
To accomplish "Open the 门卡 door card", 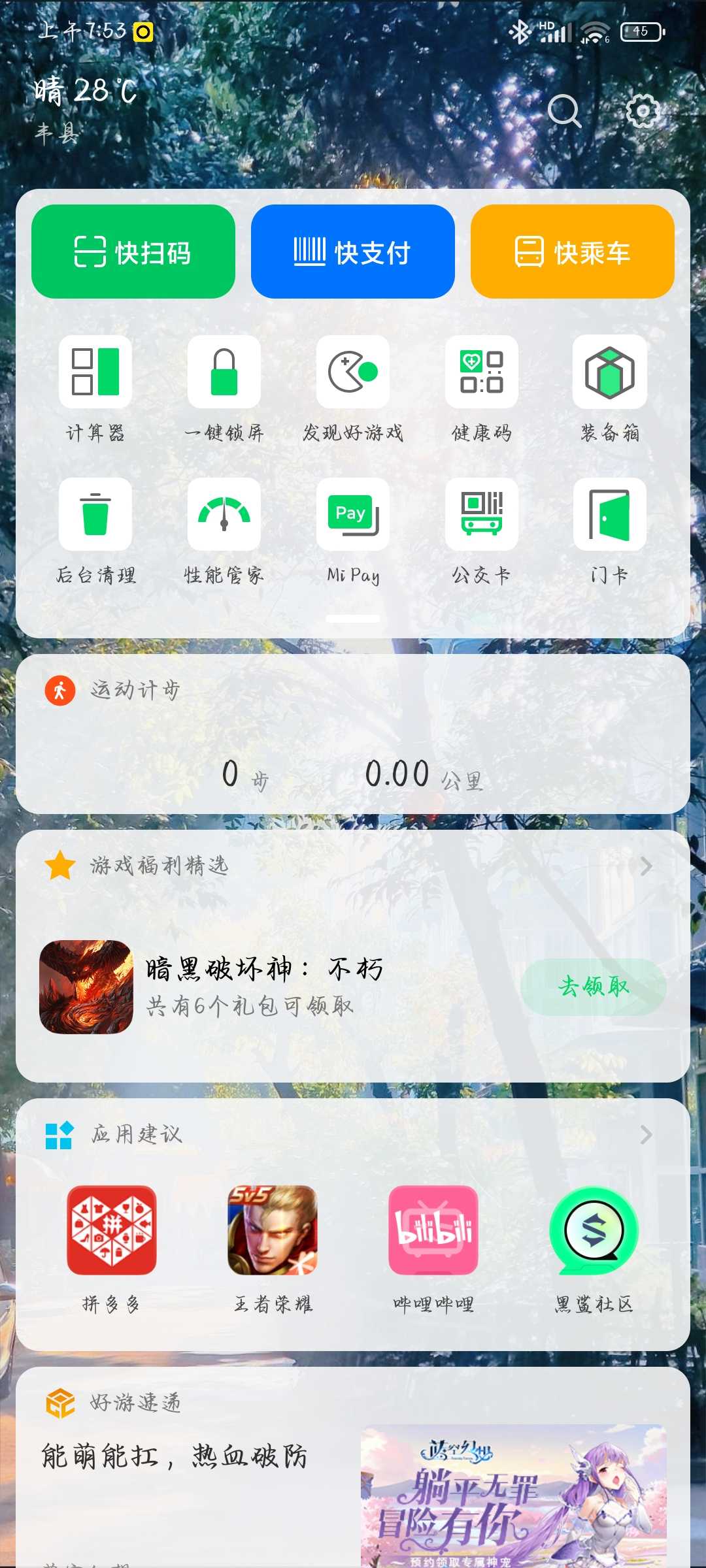I will click(x=610, y=515).
